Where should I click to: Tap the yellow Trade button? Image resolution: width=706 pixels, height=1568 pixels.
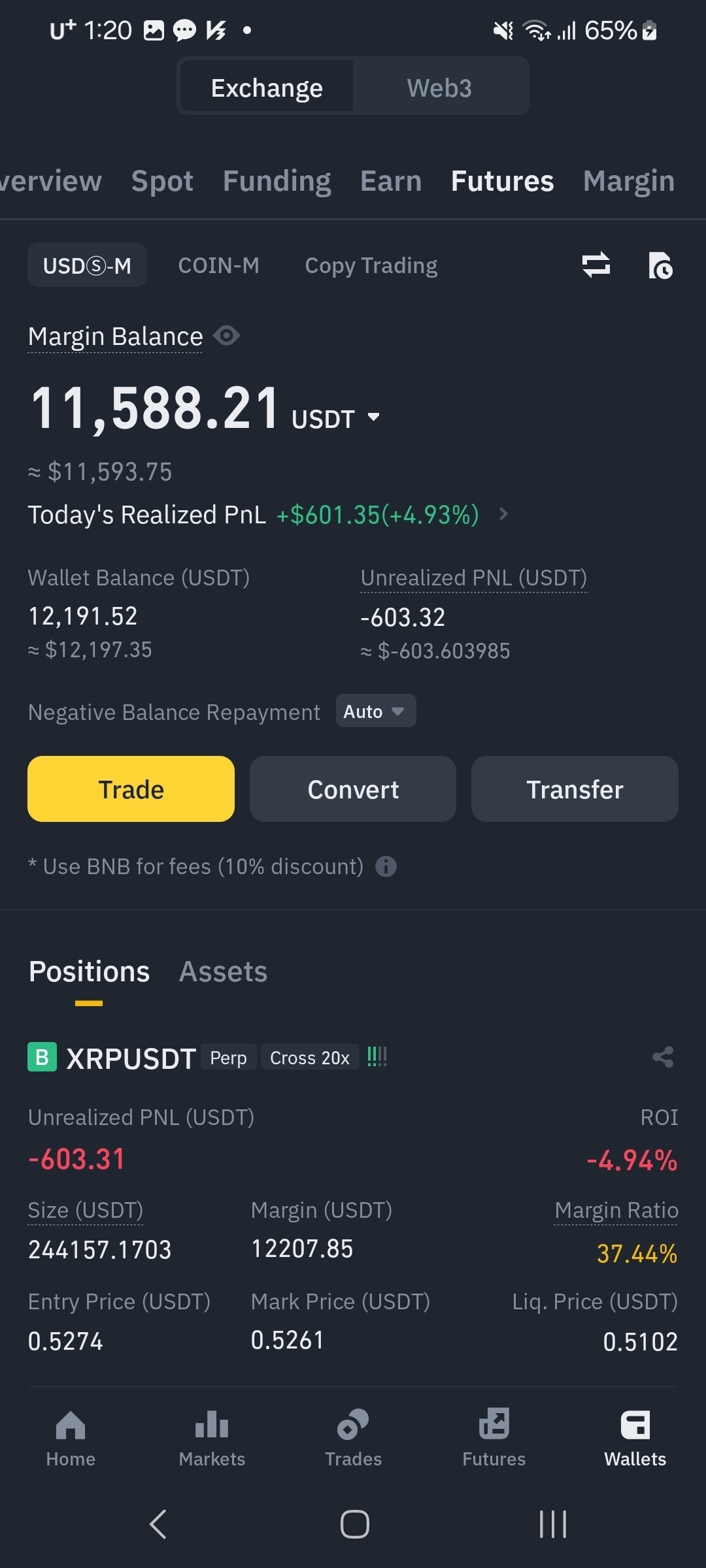[131, 789]
